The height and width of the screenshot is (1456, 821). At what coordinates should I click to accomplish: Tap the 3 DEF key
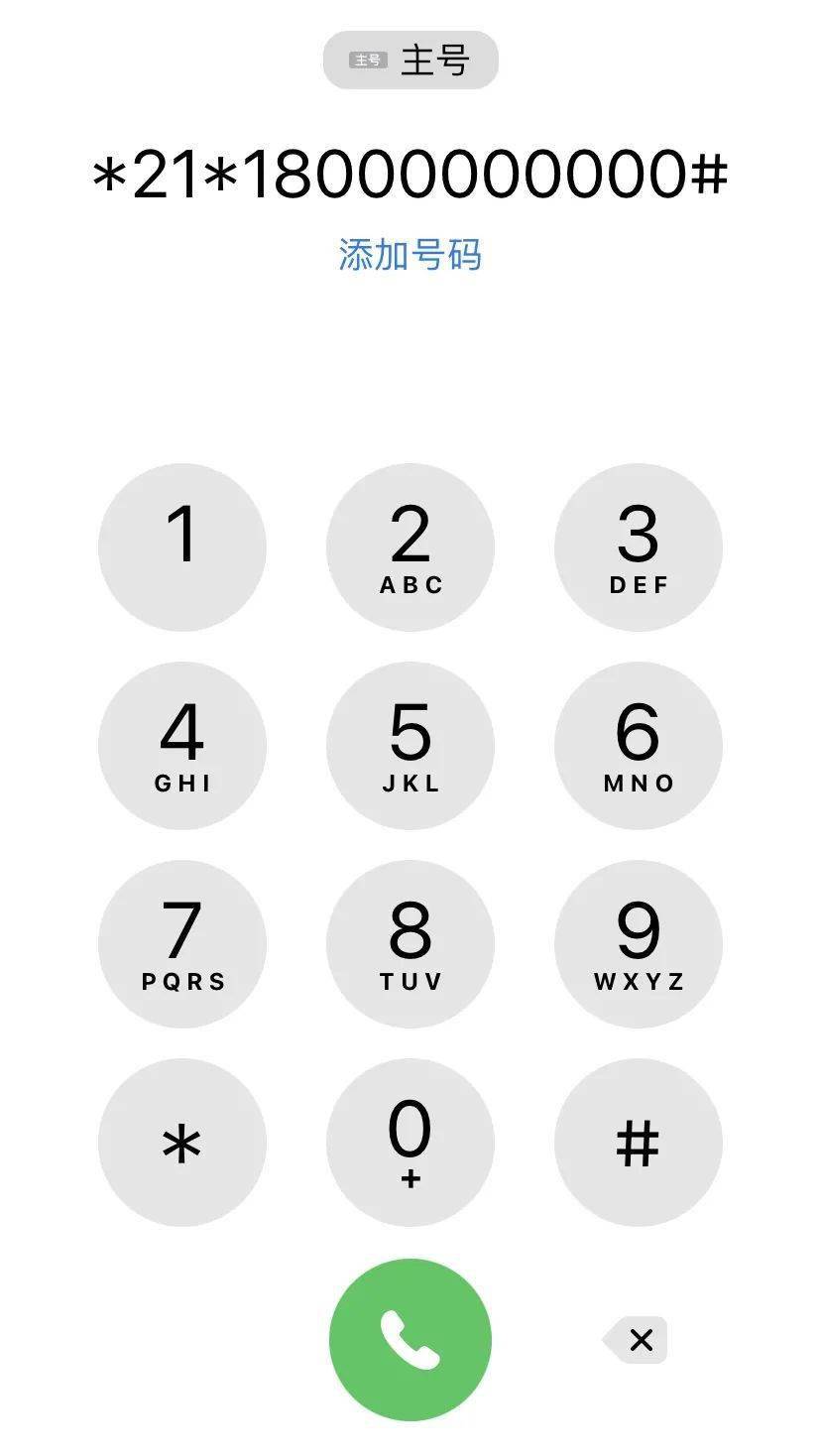pyautogui.click(x=638, y=546)
